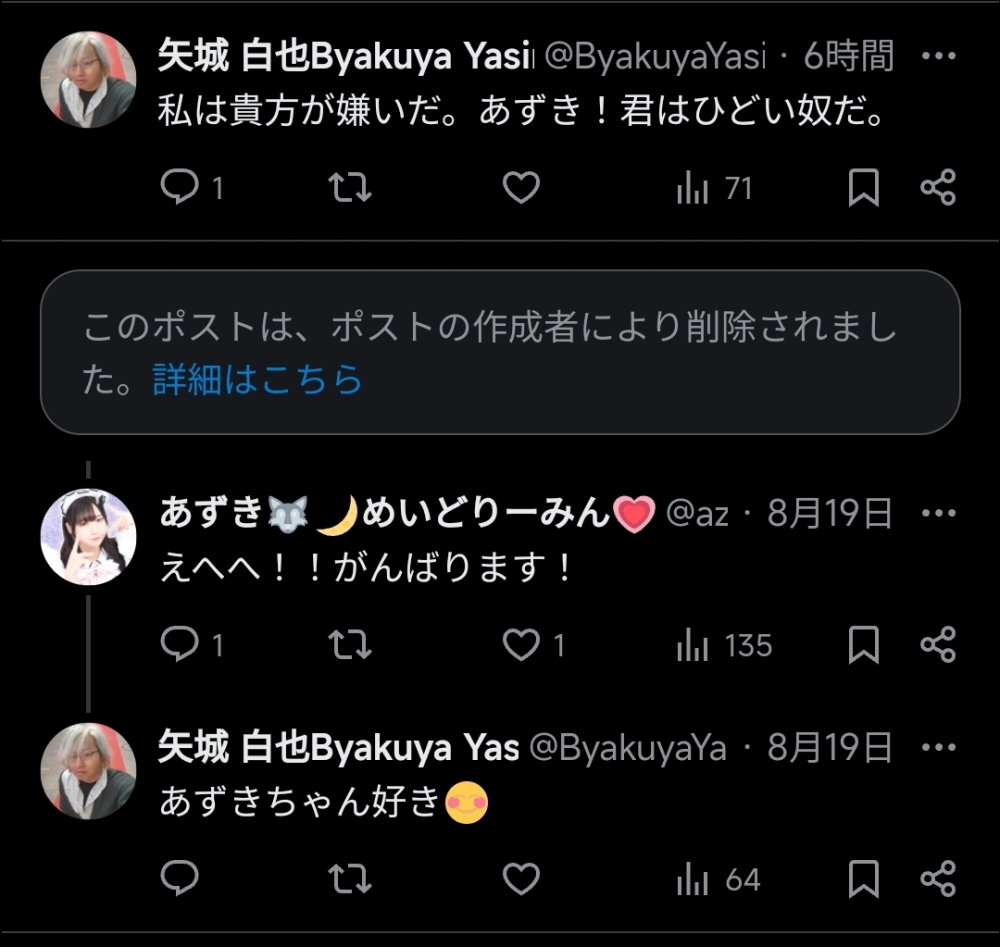Share the えへへ！！がんばります！ post
The width and height of the screenshot is (1000, 947).
point(938,645)
